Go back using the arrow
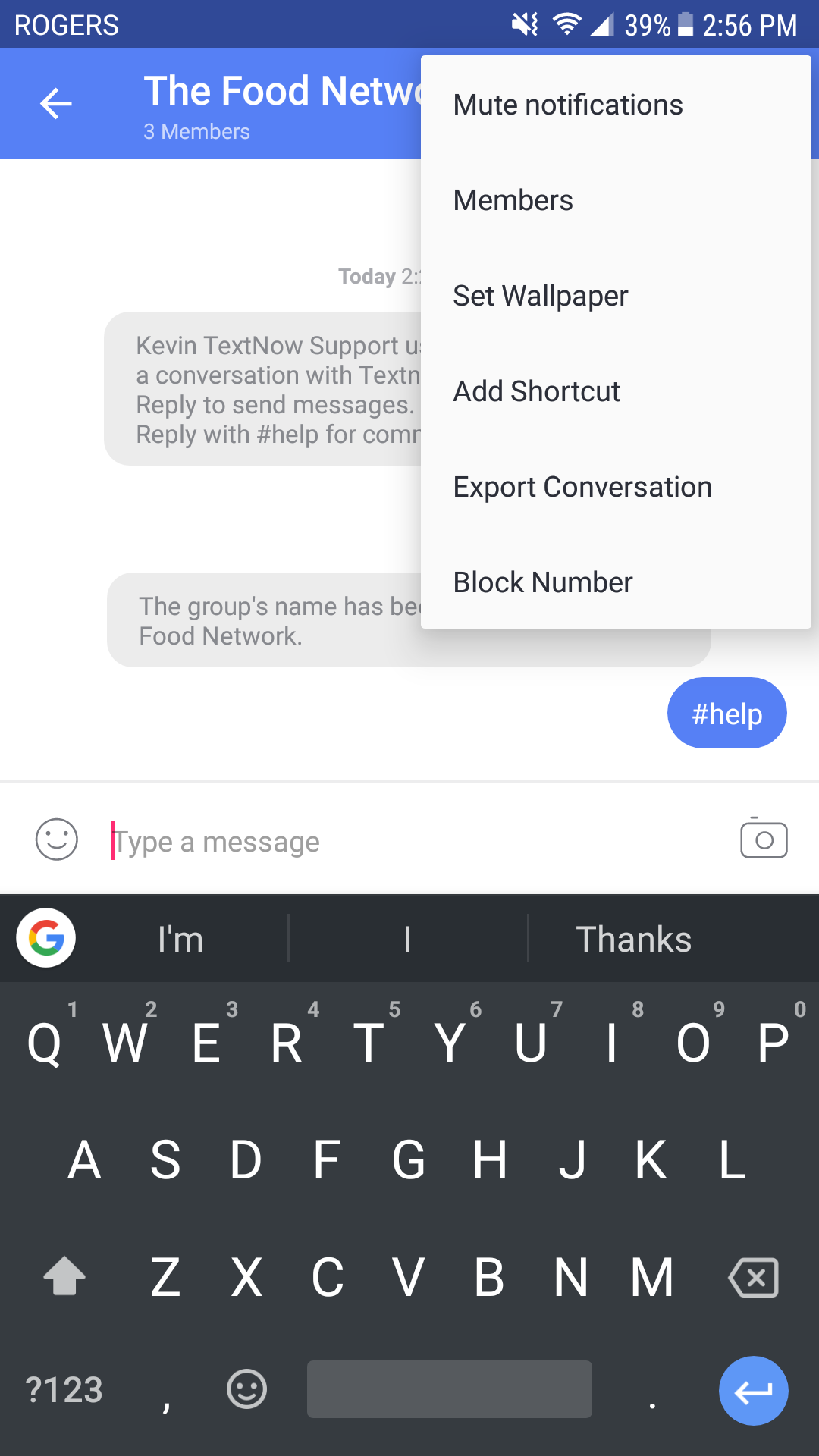The width and height of the screenshot is (819, 1456). tap(56, 104)
